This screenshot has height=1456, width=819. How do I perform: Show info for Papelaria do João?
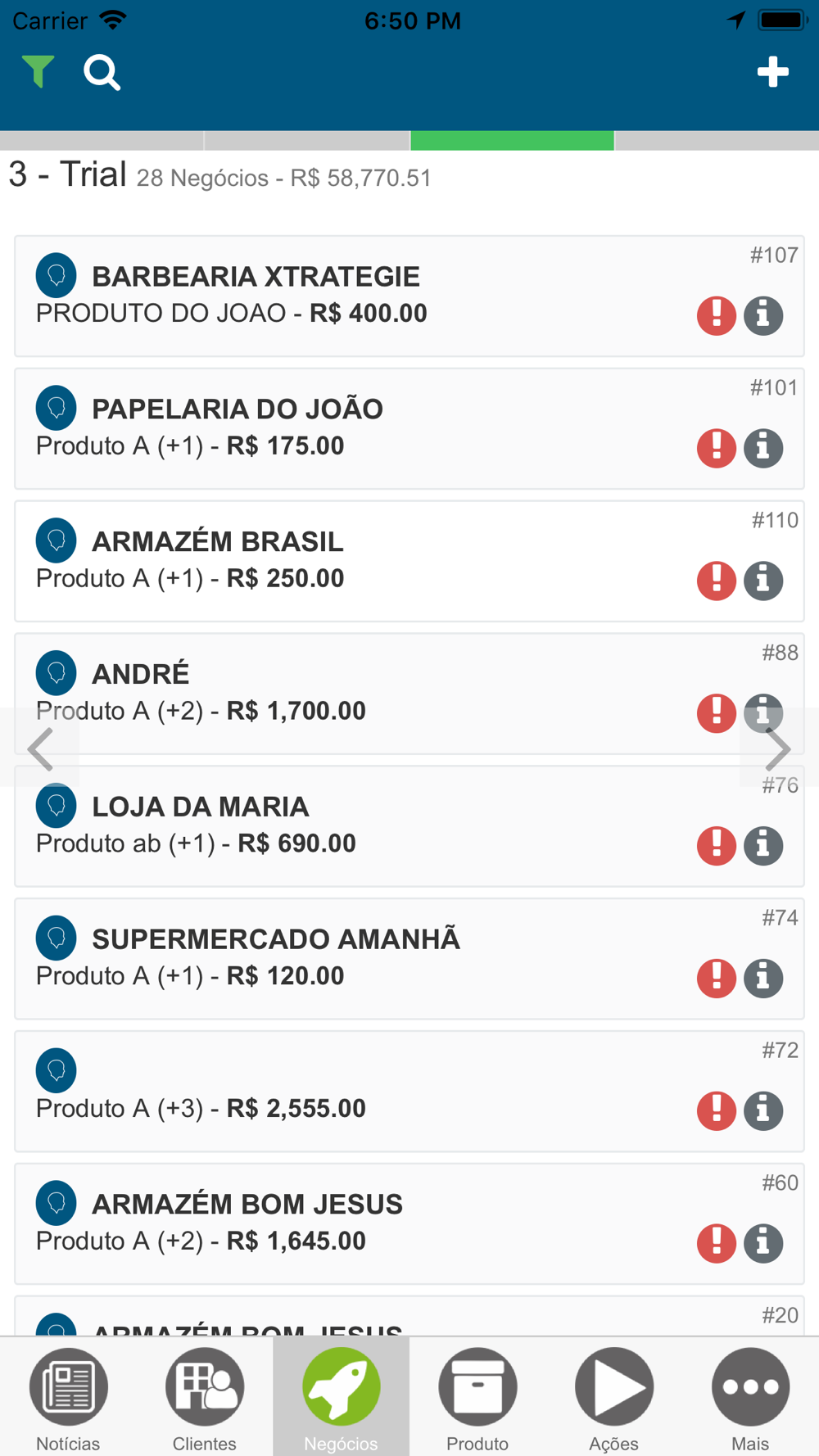[x=763, y=448]
